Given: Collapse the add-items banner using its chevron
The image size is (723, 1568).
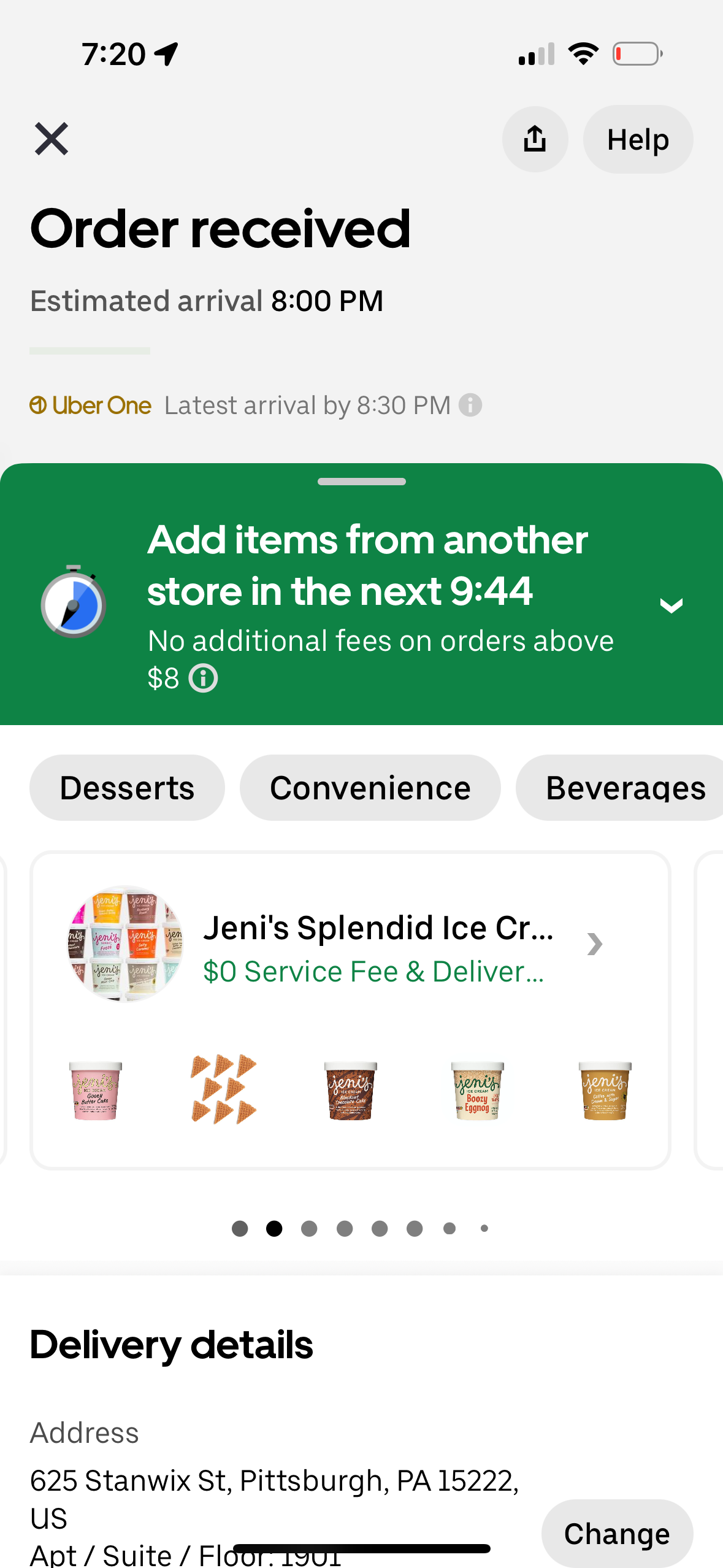Looking at the screenshot, I should tap(670, 604).
